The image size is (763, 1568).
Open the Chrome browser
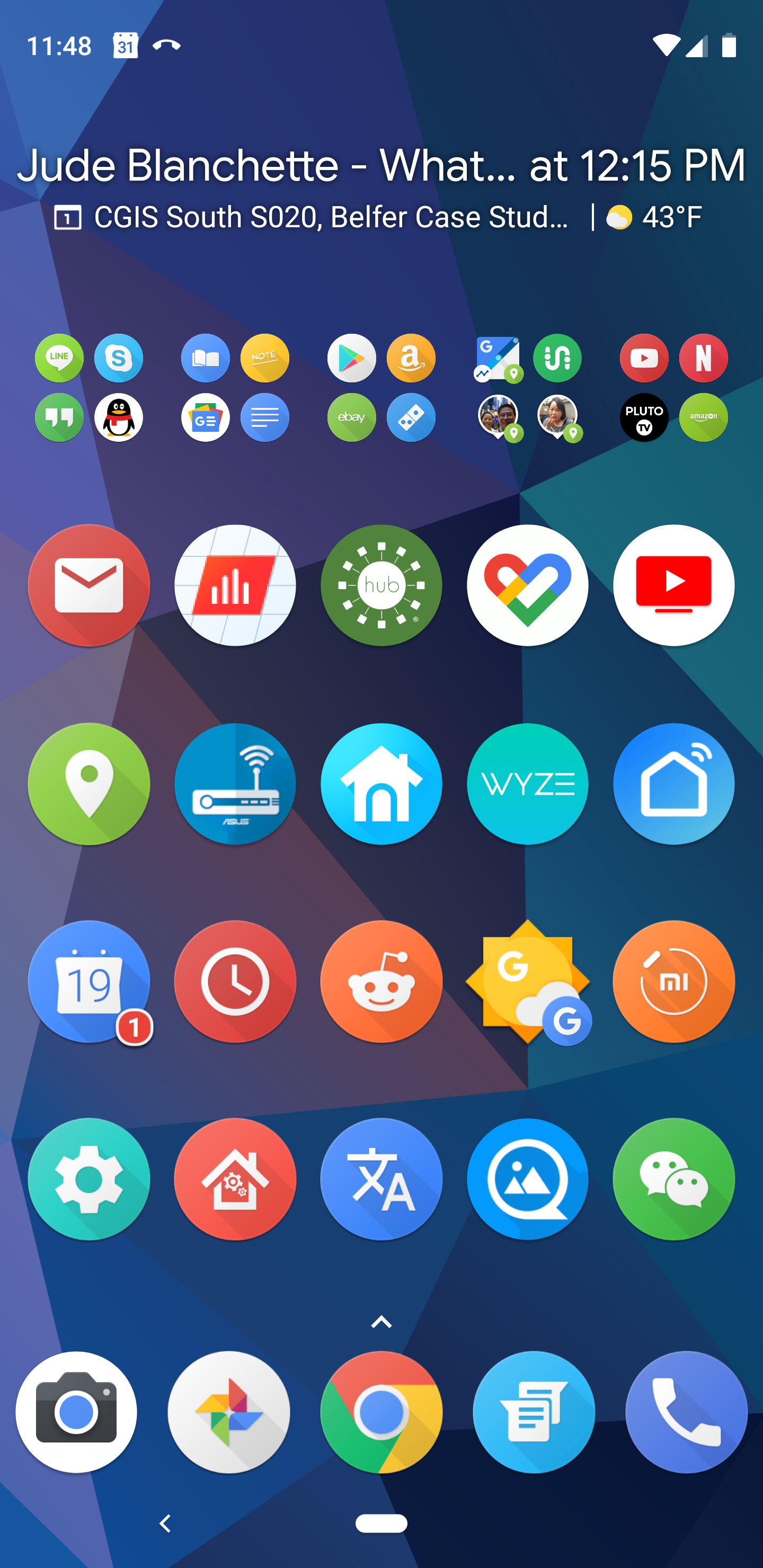click(381, 1412)
